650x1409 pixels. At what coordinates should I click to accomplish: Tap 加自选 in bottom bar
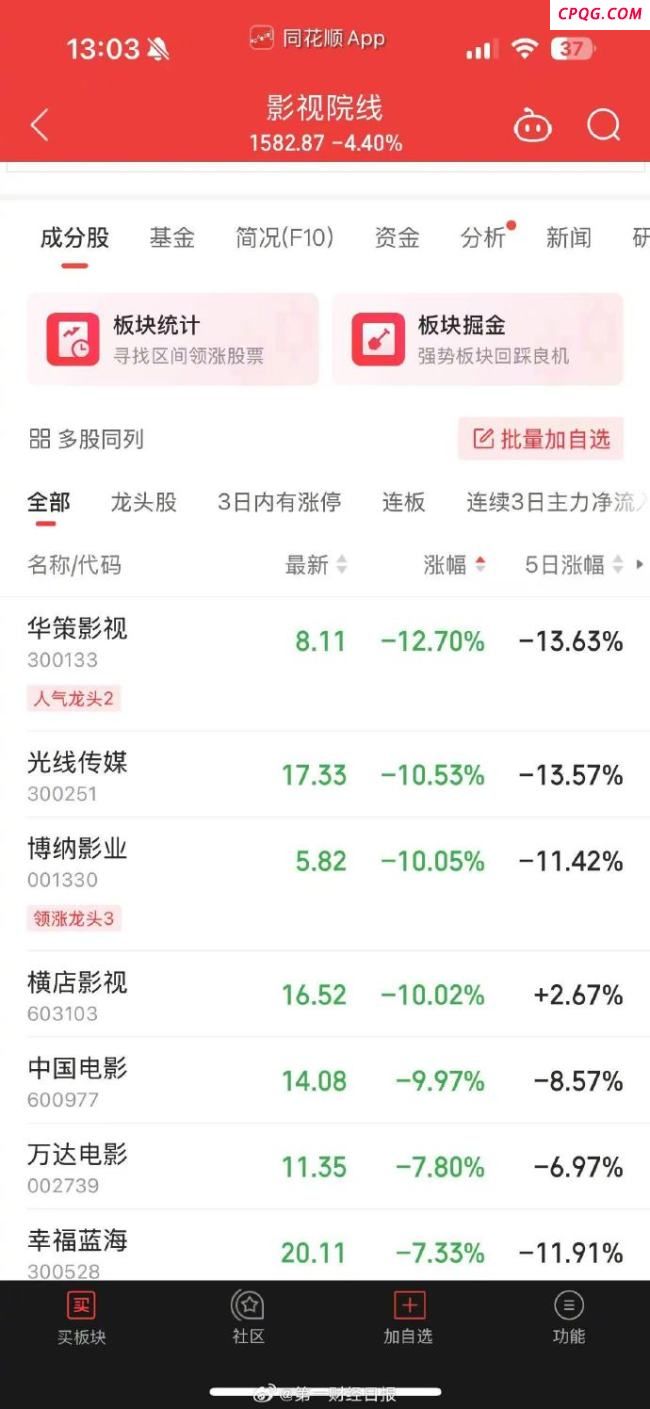coord(408,1318)
